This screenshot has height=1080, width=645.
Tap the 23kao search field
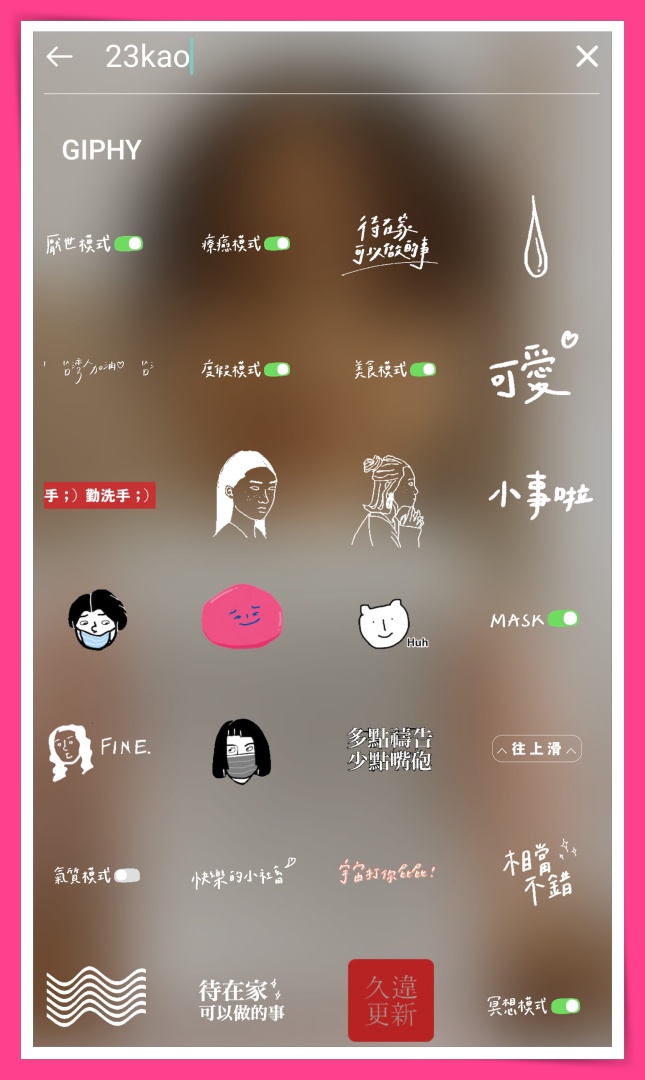click(x=330, y=57)
